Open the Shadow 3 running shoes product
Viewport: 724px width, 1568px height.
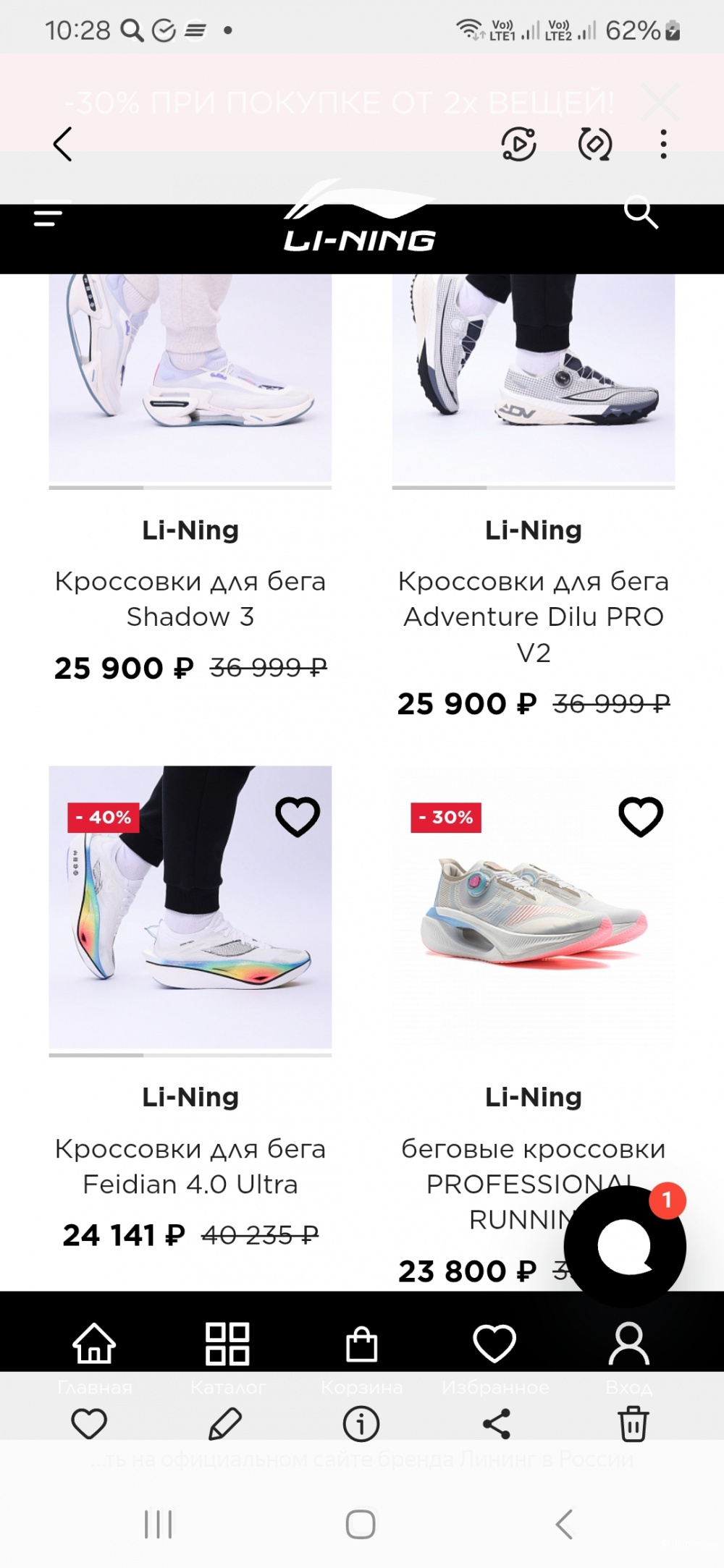click(190, 599)
